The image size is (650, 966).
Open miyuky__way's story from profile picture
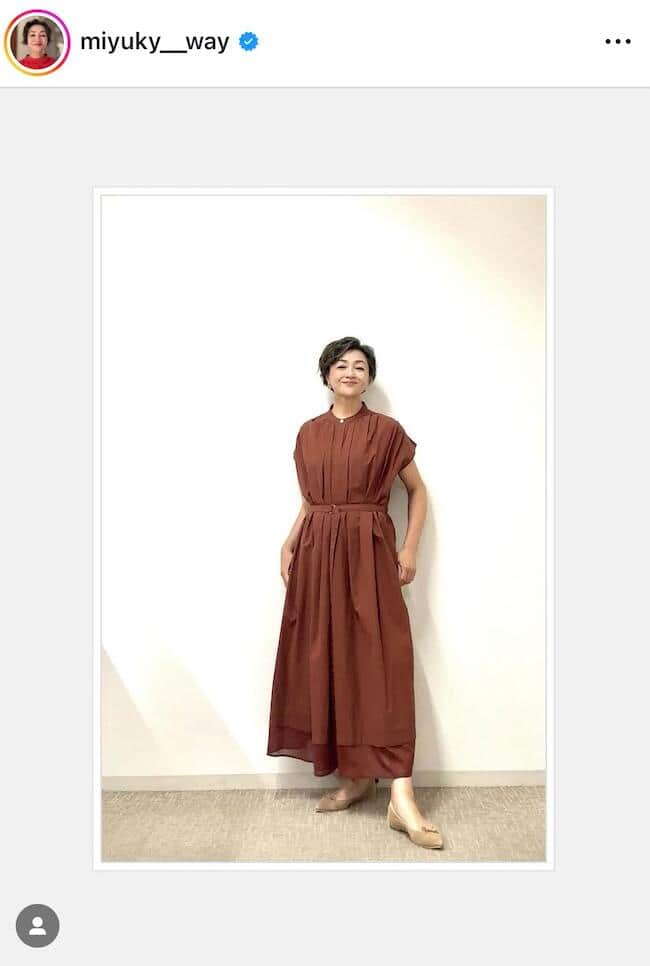pos(37,42)
